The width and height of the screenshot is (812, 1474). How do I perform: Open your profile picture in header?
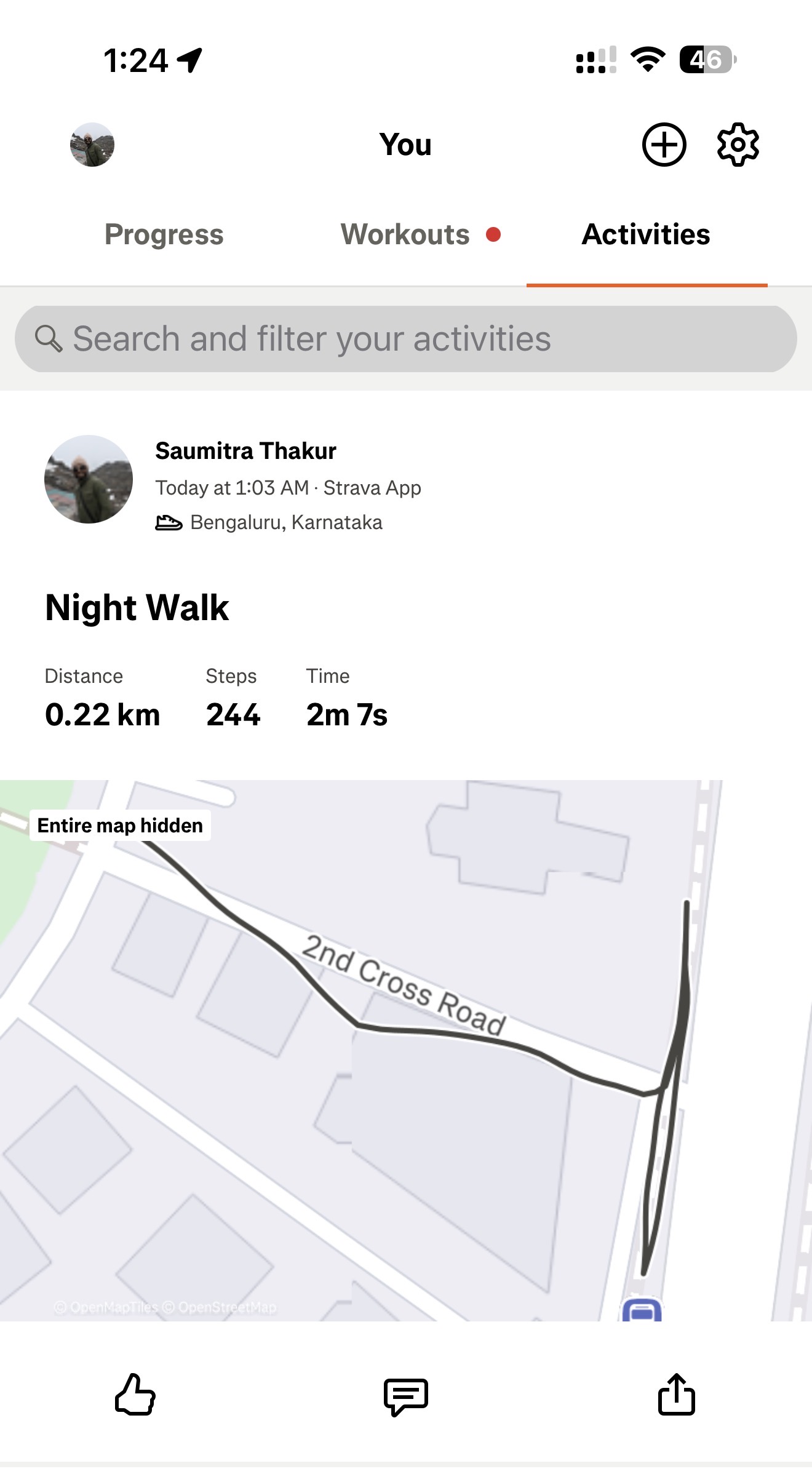pos(92,145)
